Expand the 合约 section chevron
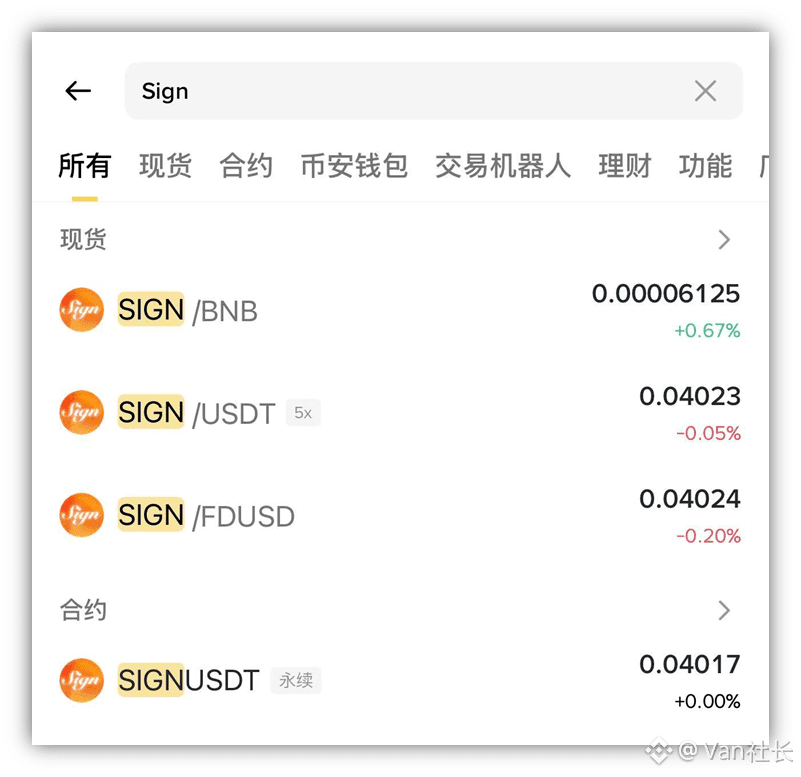801x777 pixels. click(x=724, y=610)
